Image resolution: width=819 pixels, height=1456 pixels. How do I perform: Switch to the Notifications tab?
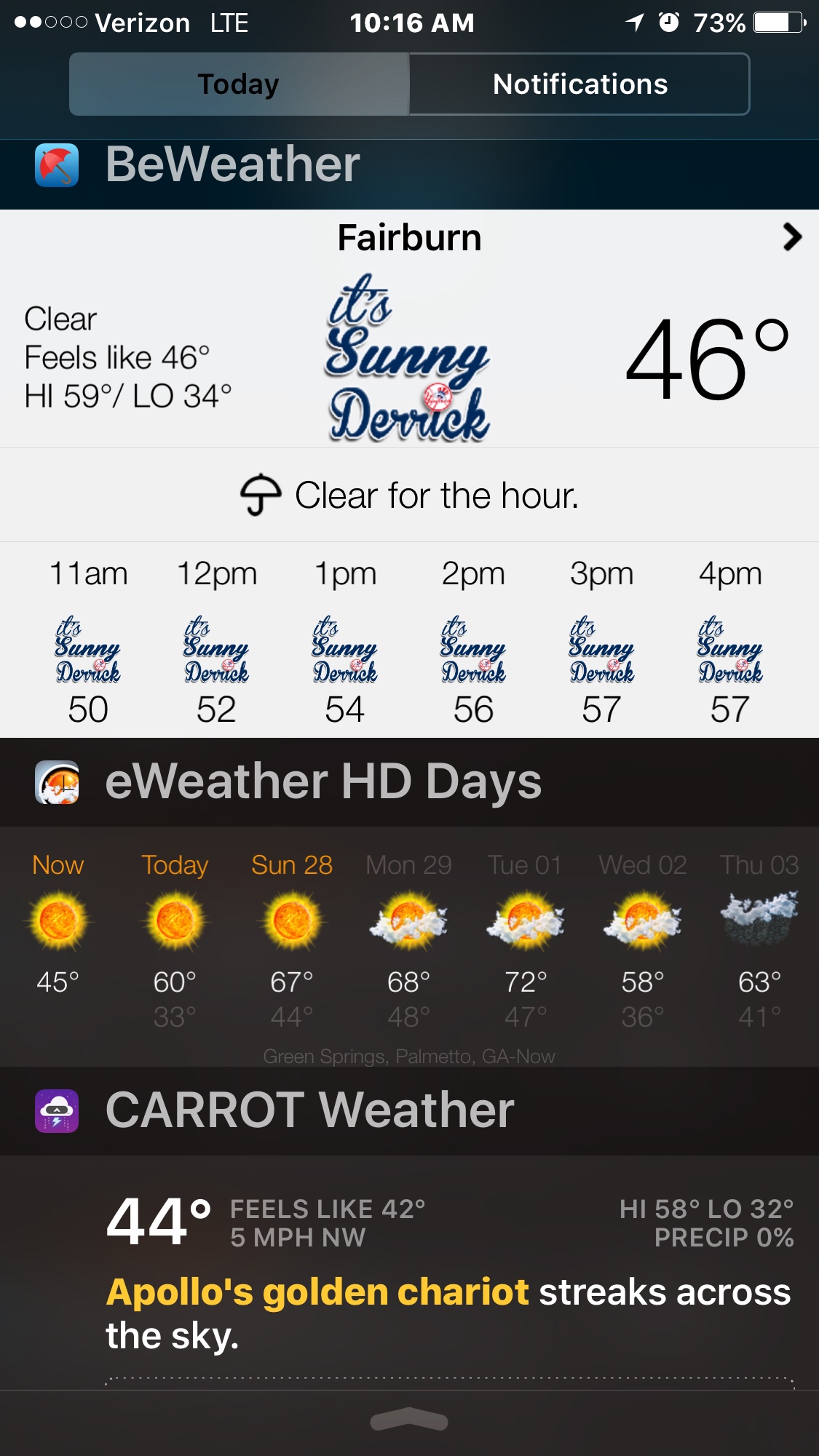tap(579, 84)
